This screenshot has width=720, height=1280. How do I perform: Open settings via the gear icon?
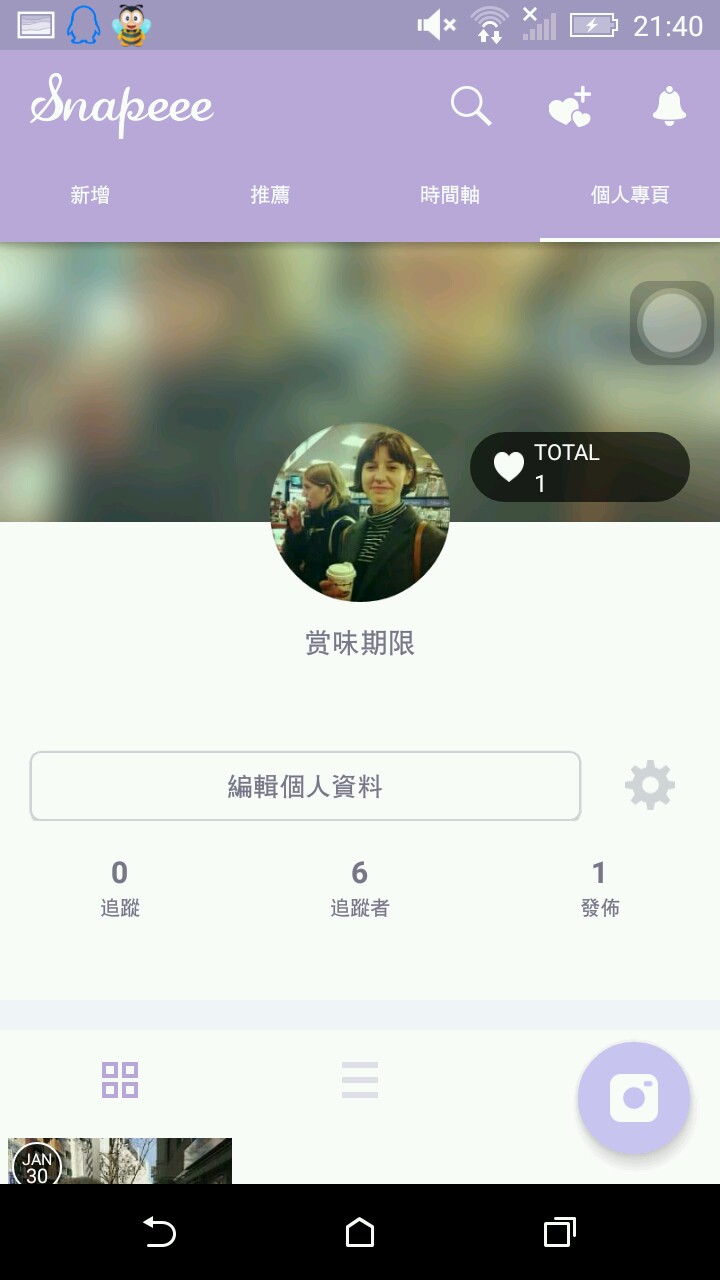[x=650, y=785]
